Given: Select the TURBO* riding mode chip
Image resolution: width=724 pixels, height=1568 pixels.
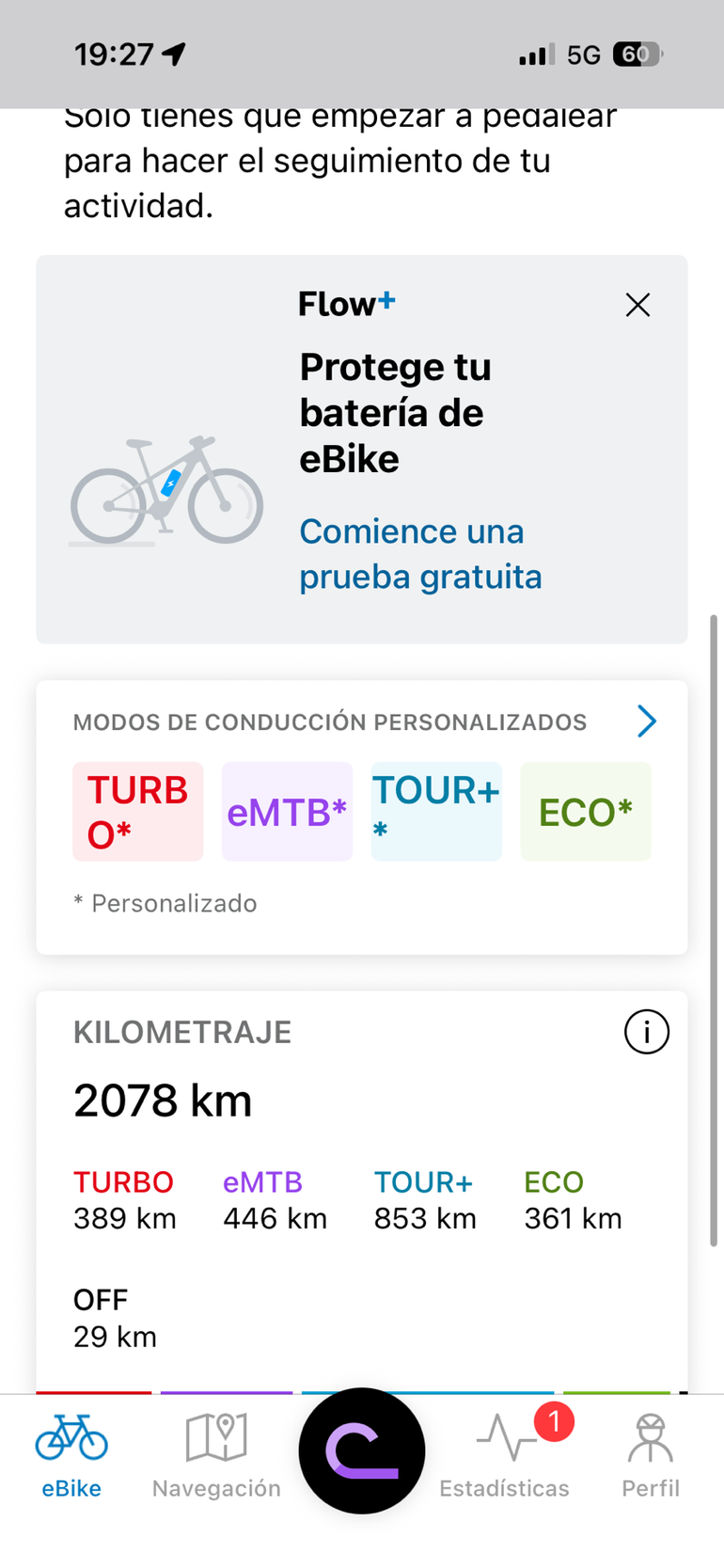Looking at the screenshot, I should 138,812.
